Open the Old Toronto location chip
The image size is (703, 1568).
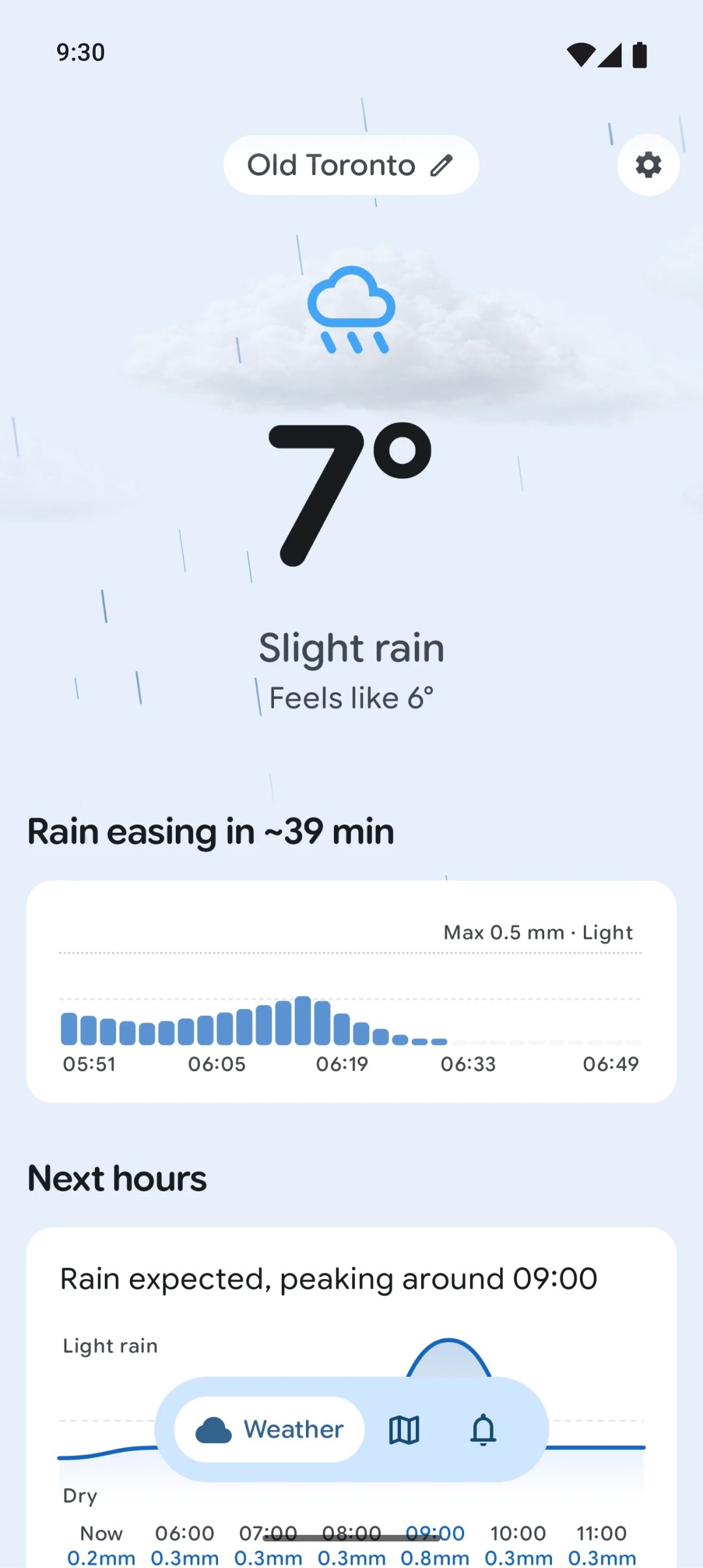coord(332,165)
